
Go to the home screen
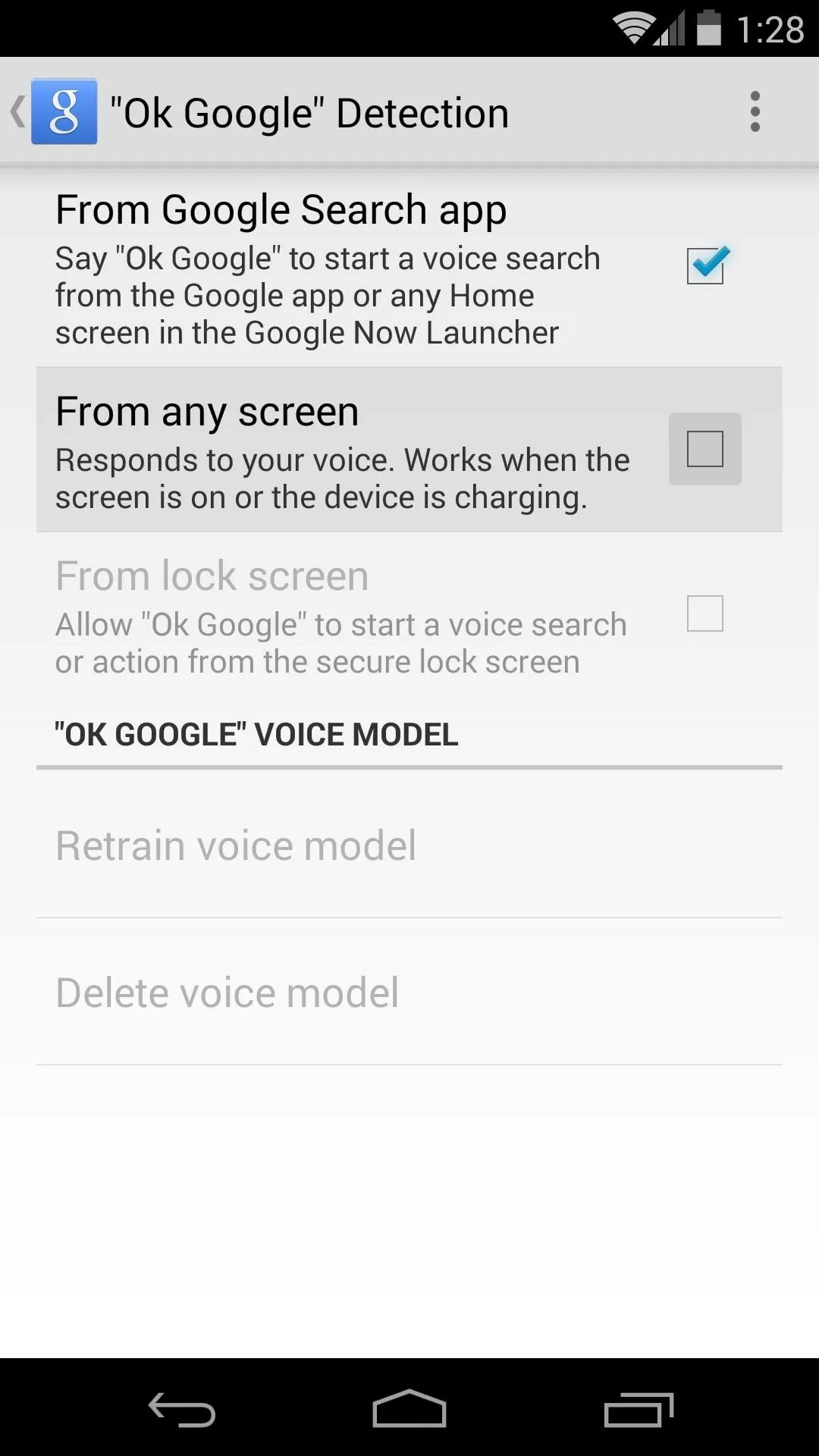409,1409
